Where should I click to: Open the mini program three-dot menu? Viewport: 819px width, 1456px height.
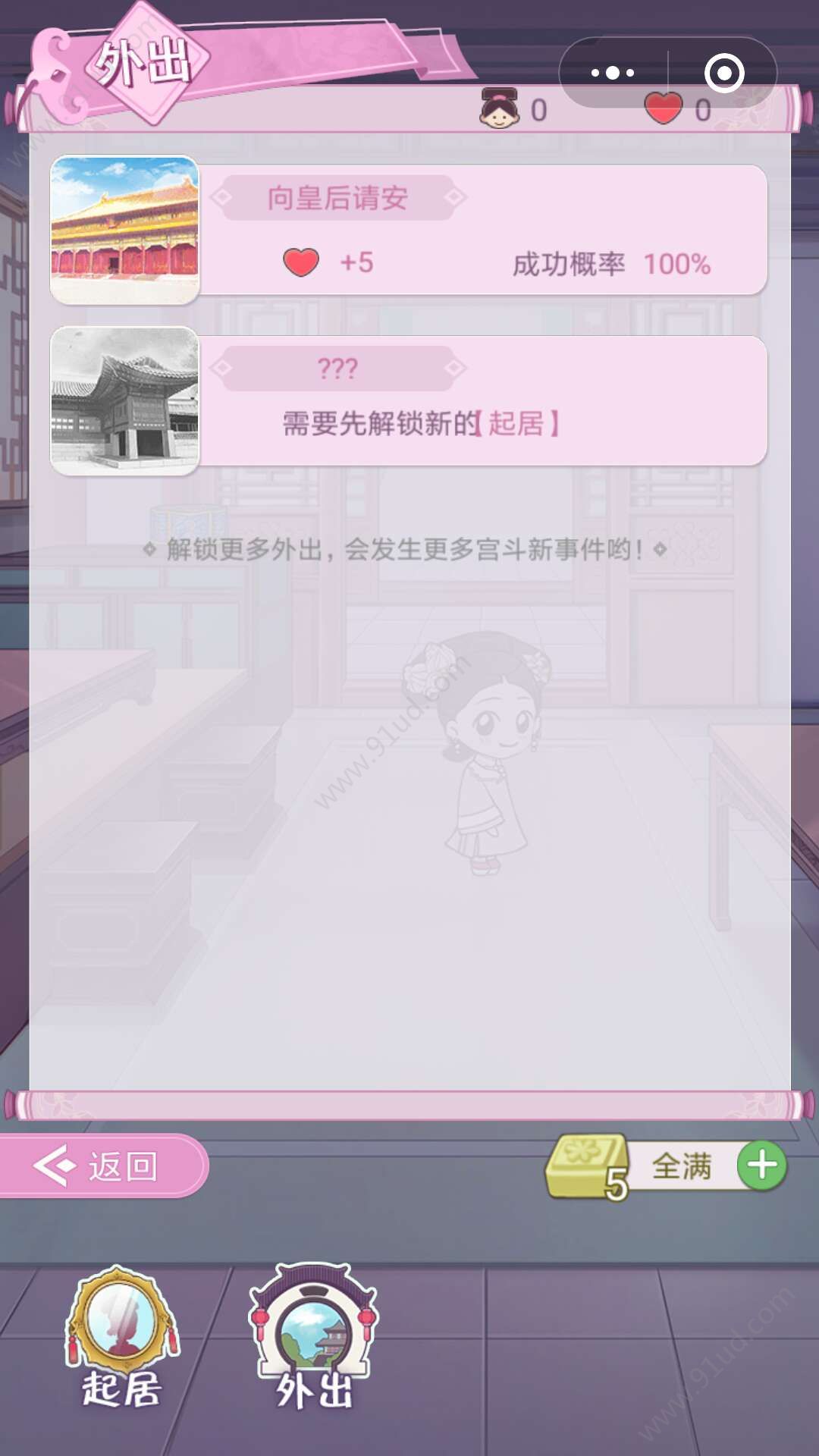pyautogui.click(x=613, y=73)
